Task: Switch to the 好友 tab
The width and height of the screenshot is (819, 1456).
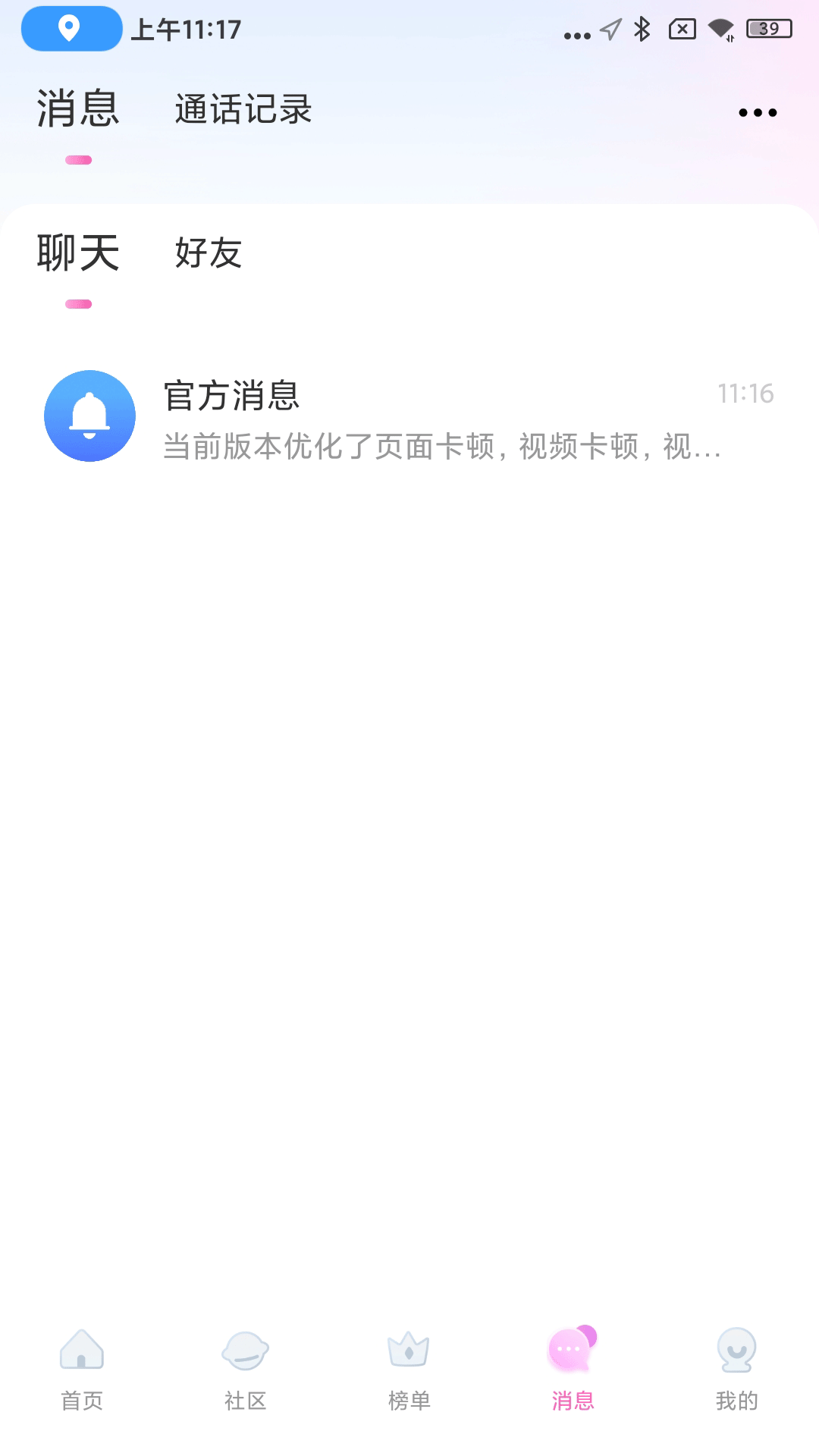Action: (209, 253)
